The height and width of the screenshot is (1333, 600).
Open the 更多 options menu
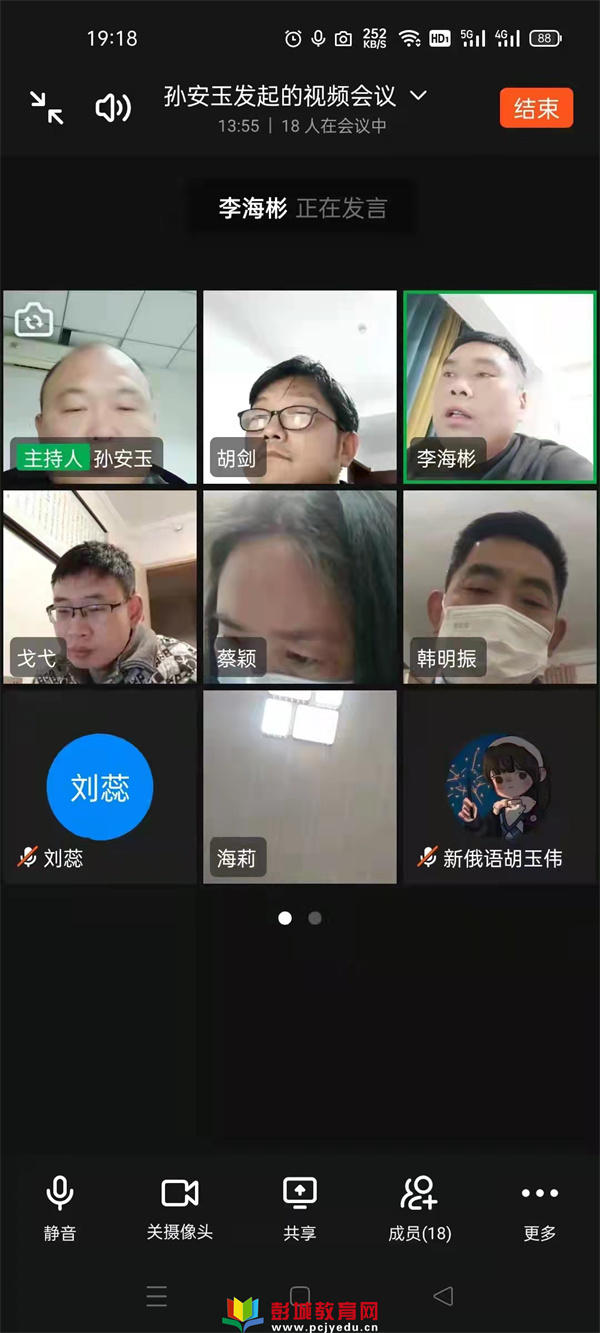pos(540,1208)
